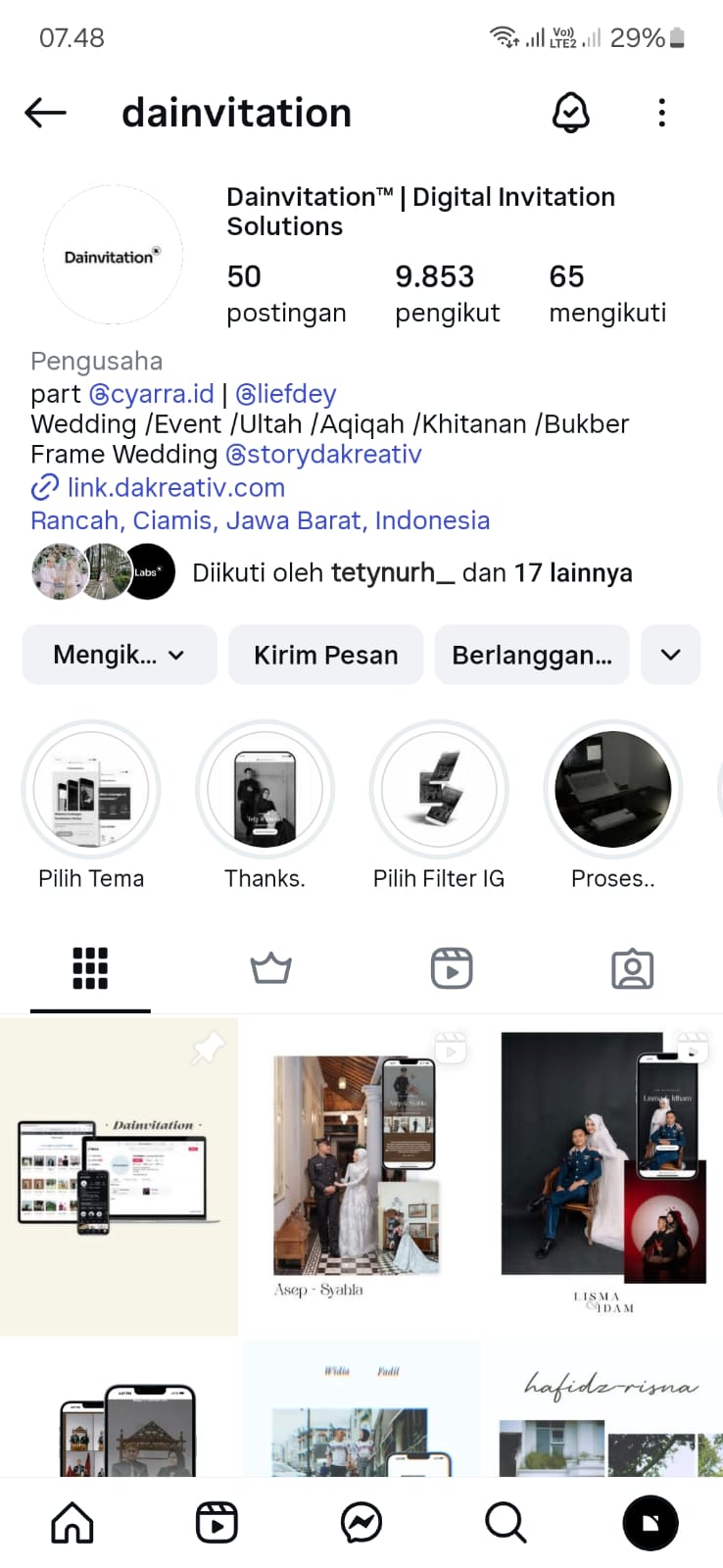Open the @storydakreativ mention
723x1568 pixels.
(x=323, y=455)
